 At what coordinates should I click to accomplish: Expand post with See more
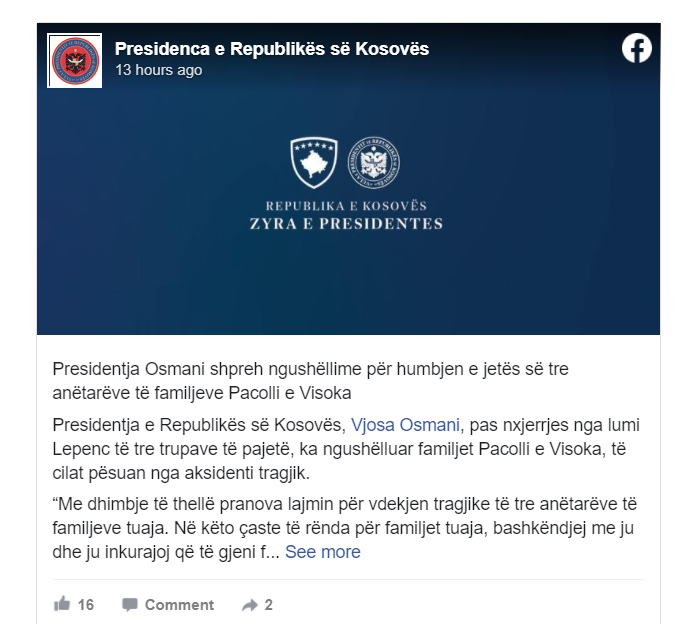click(x=322, y=552)
